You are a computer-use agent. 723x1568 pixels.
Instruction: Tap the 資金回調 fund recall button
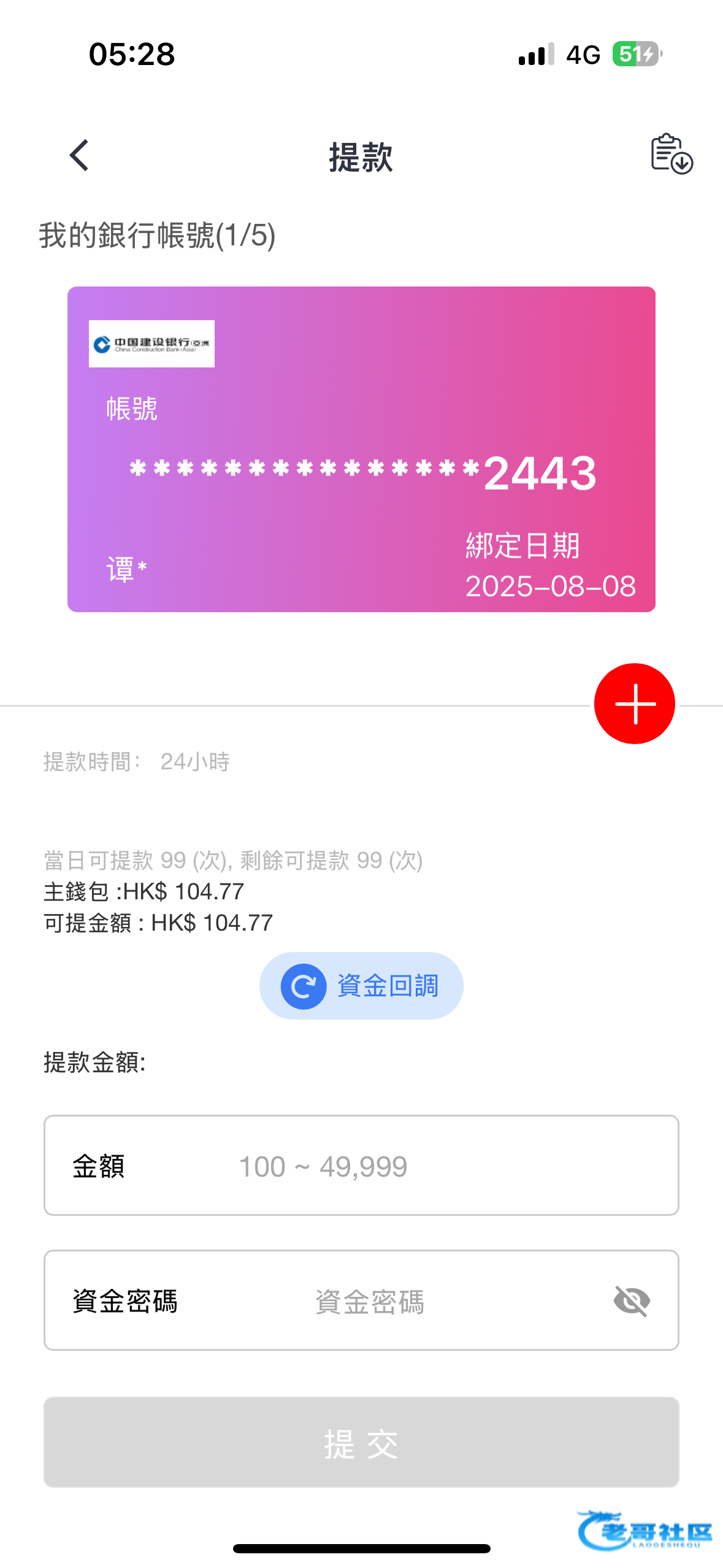pyautogui.click(x=361, y=985)
